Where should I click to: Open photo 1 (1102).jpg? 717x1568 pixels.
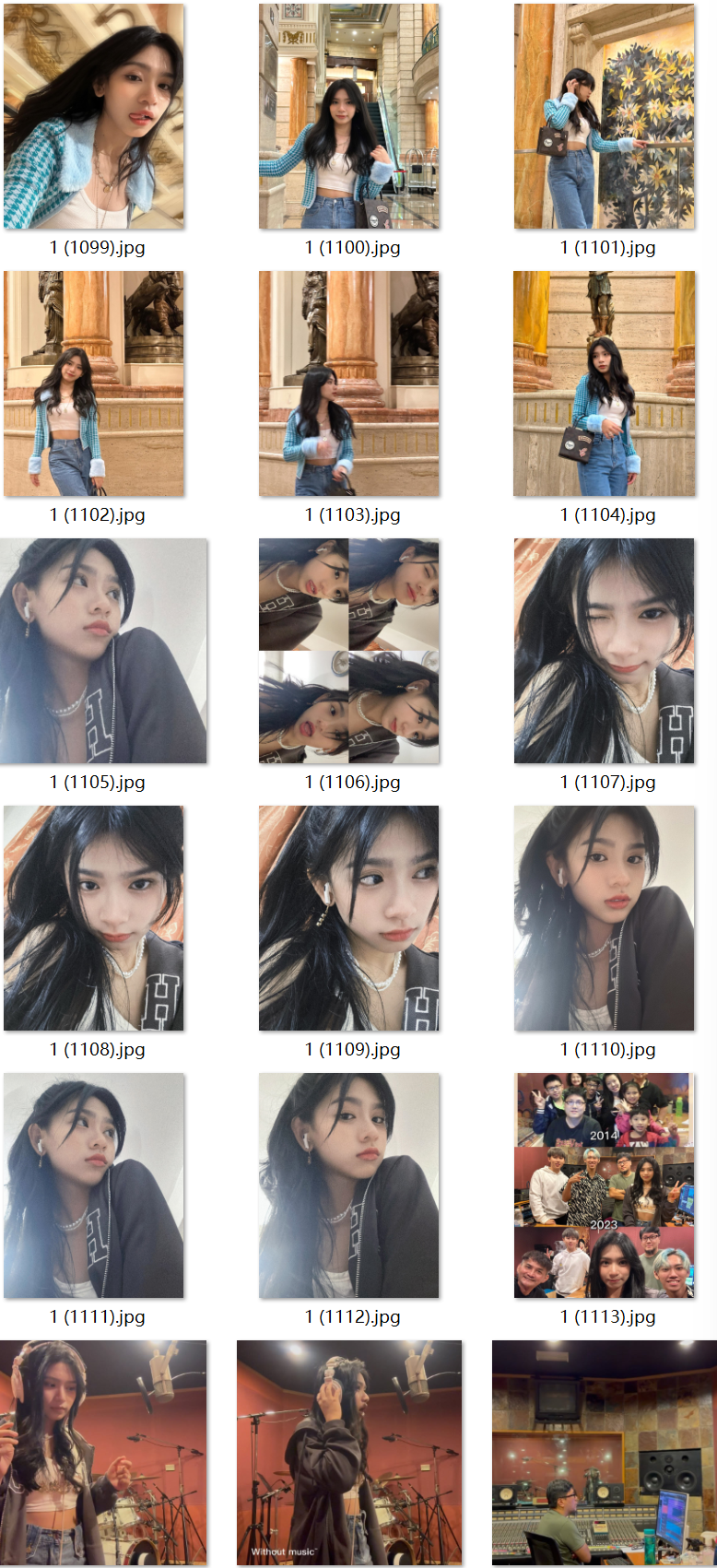94,384
